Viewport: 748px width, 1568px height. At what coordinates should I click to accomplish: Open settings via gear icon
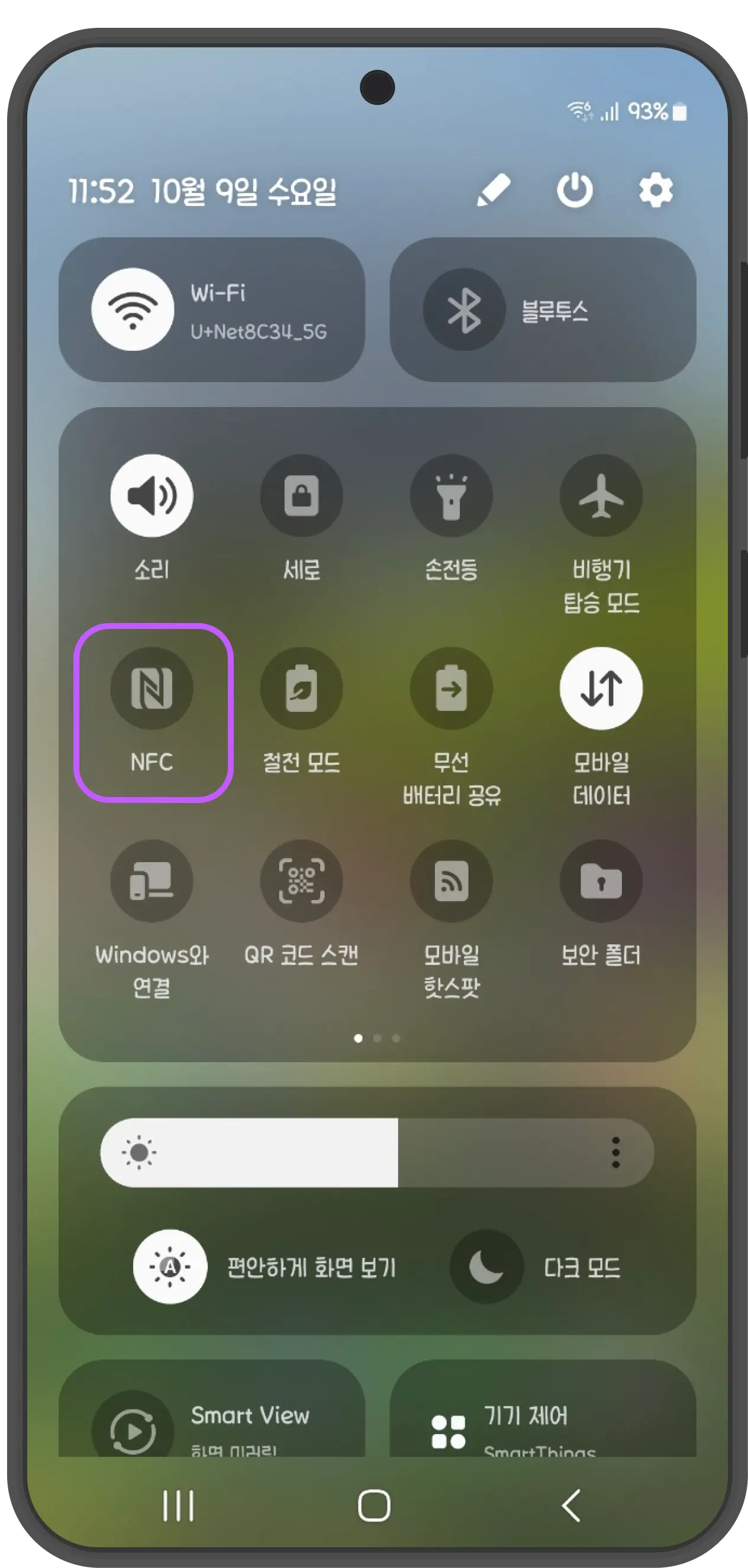656,190
